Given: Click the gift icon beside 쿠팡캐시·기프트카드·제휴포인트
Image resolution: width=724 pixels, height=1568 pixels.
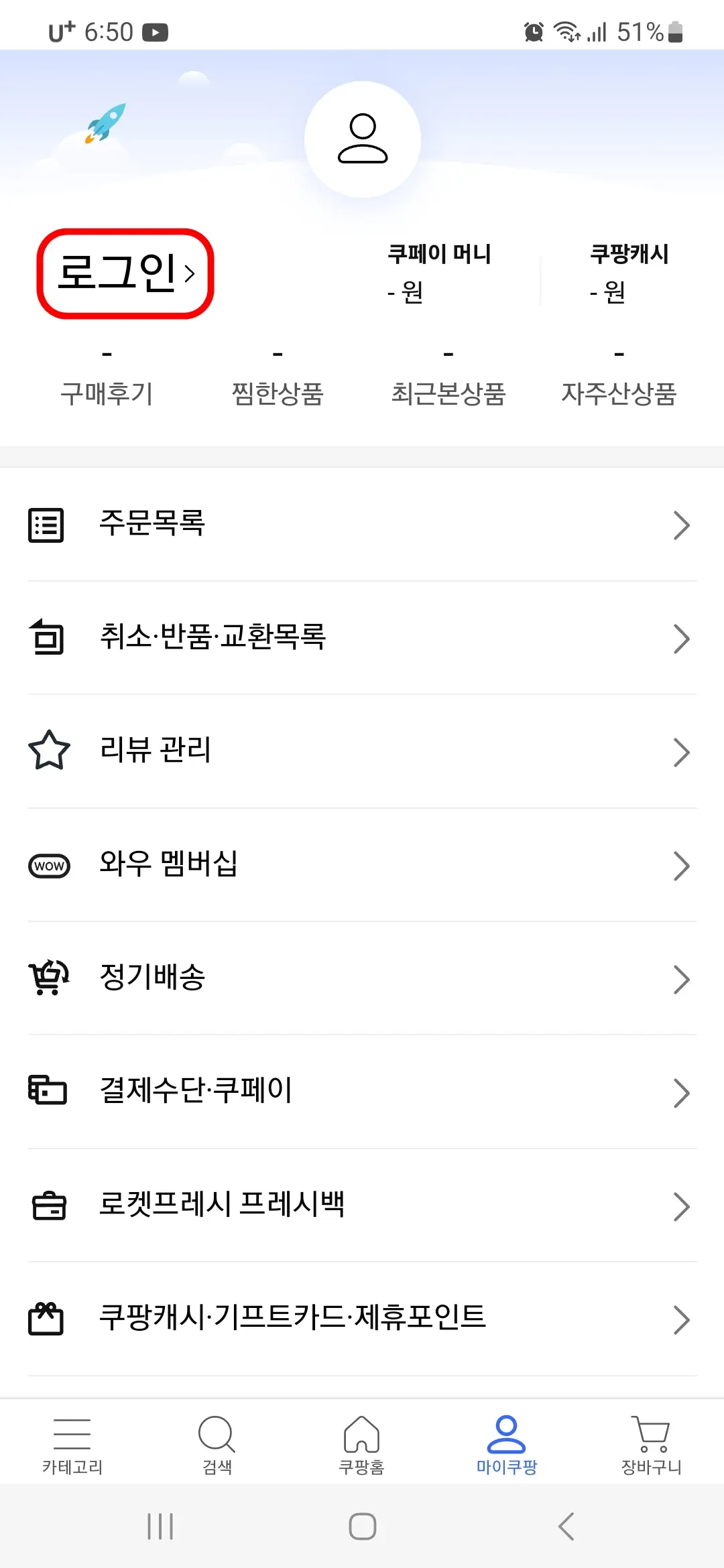Looking at the screenshot, I should [47, 1319].
